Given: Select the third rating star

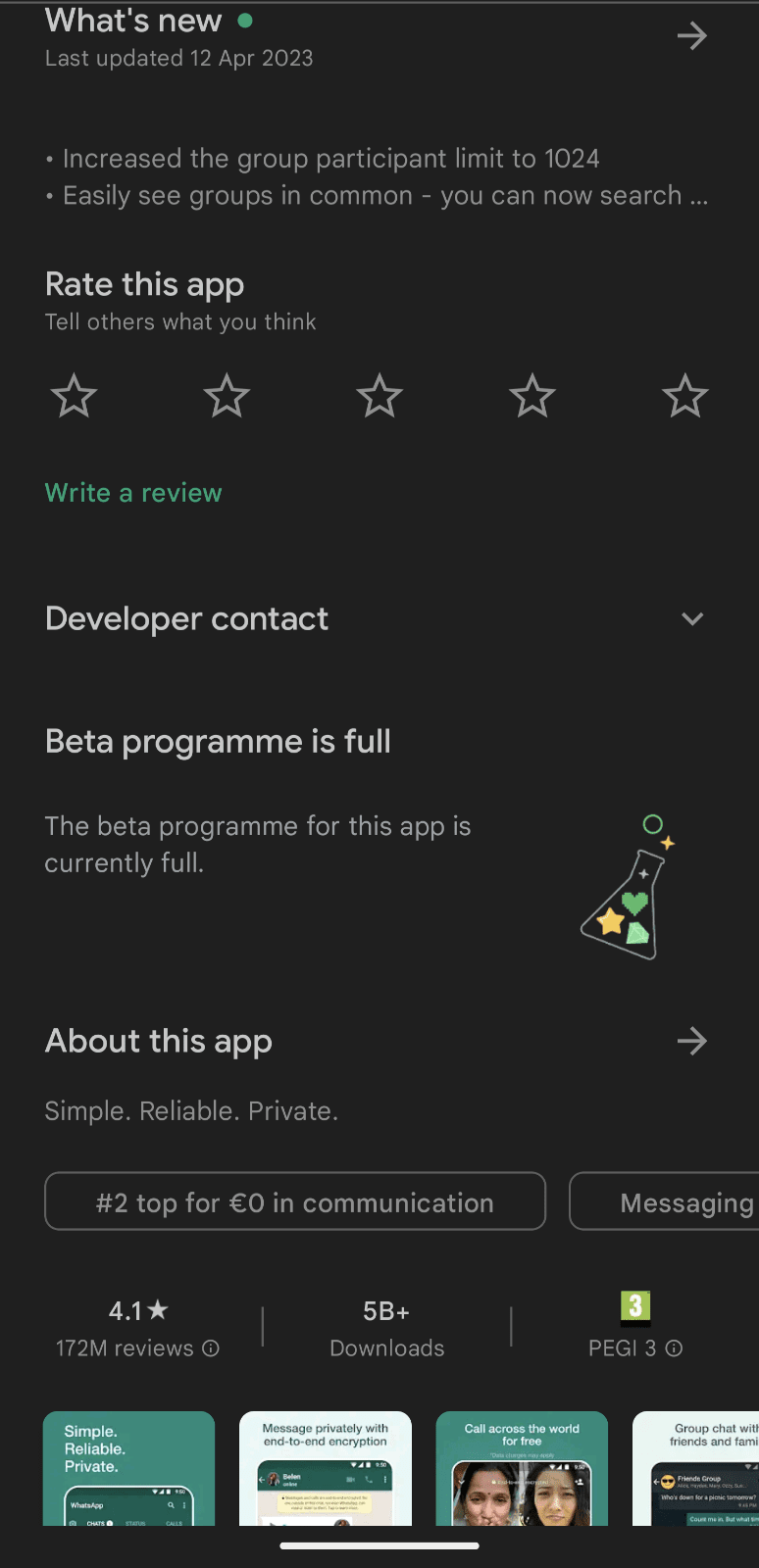Looking at the screenshot, I should click(x=379, y=397).
